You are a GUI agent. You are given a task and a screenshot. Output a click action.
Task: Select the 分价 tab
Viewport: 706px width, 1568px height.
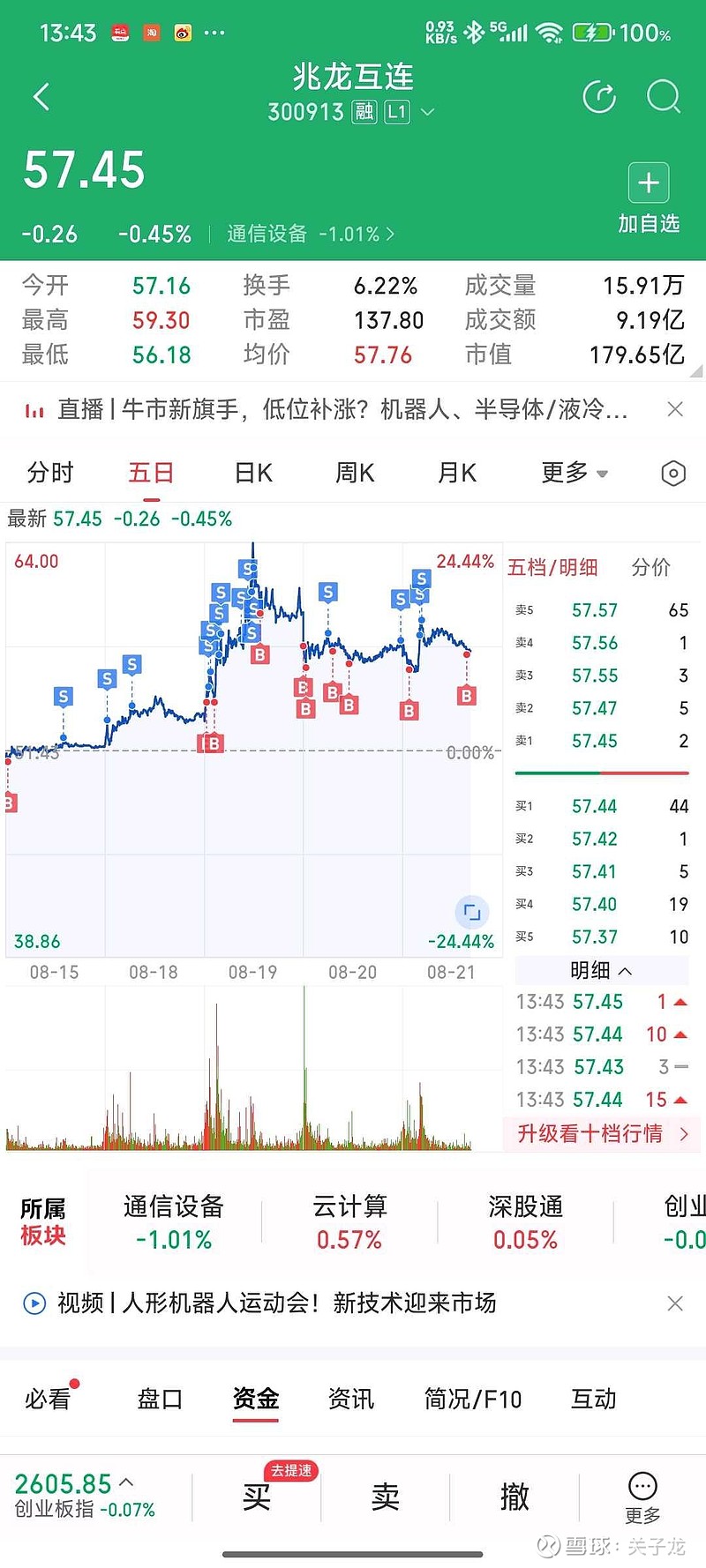click(x=651, y=567)
